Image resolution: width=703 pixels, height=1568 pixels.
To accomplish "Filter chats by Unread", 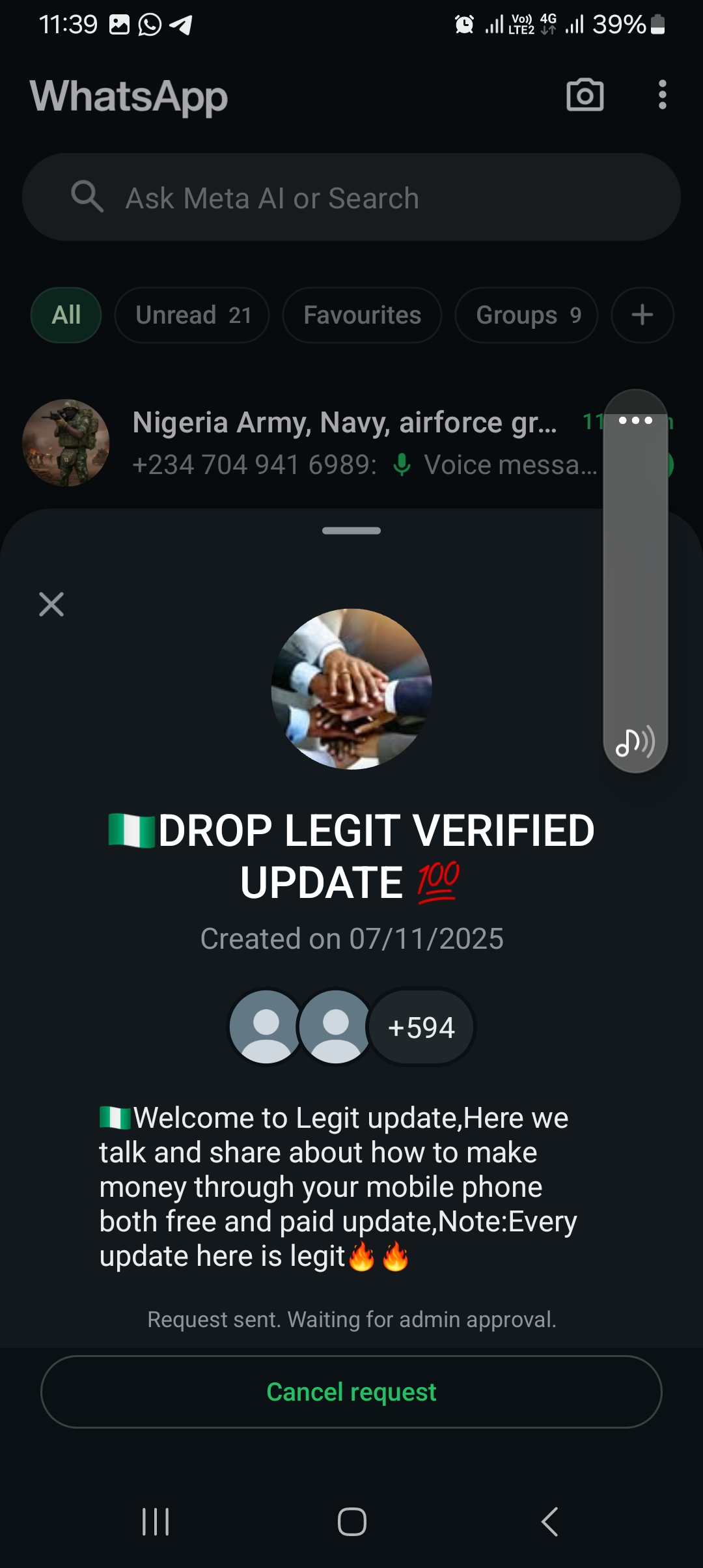I will [192, 315].
